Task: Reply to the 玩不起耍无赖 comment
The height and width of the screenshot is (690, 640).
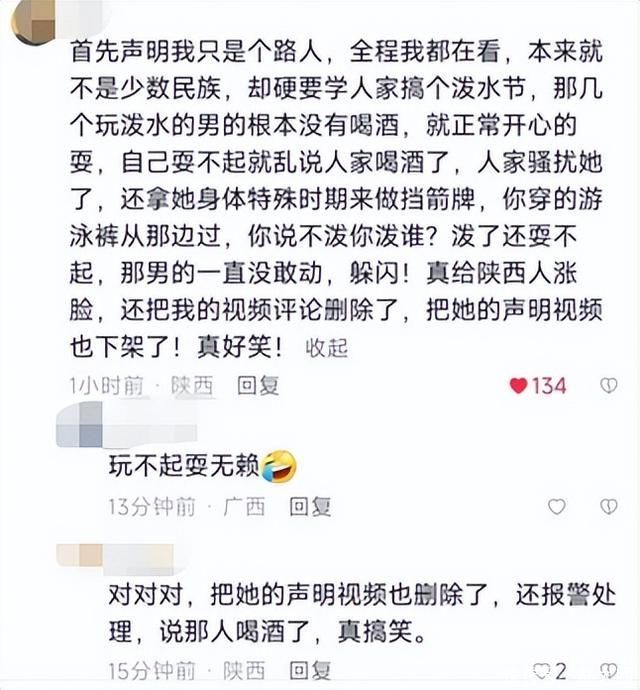Action: point(309,507)
